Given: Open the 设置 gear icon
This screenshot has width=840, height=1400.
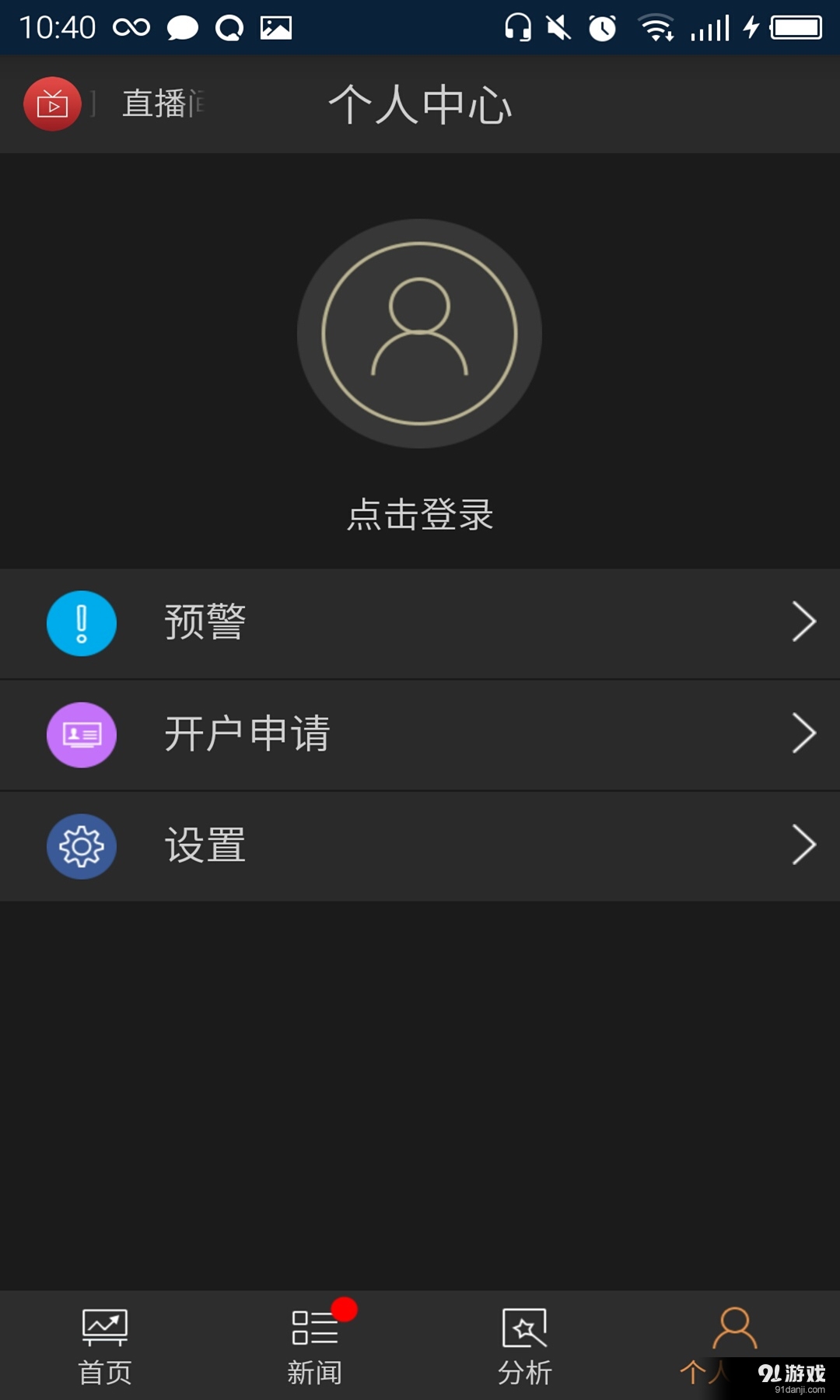Looking at the screenshot, I should tap(81, 846).
